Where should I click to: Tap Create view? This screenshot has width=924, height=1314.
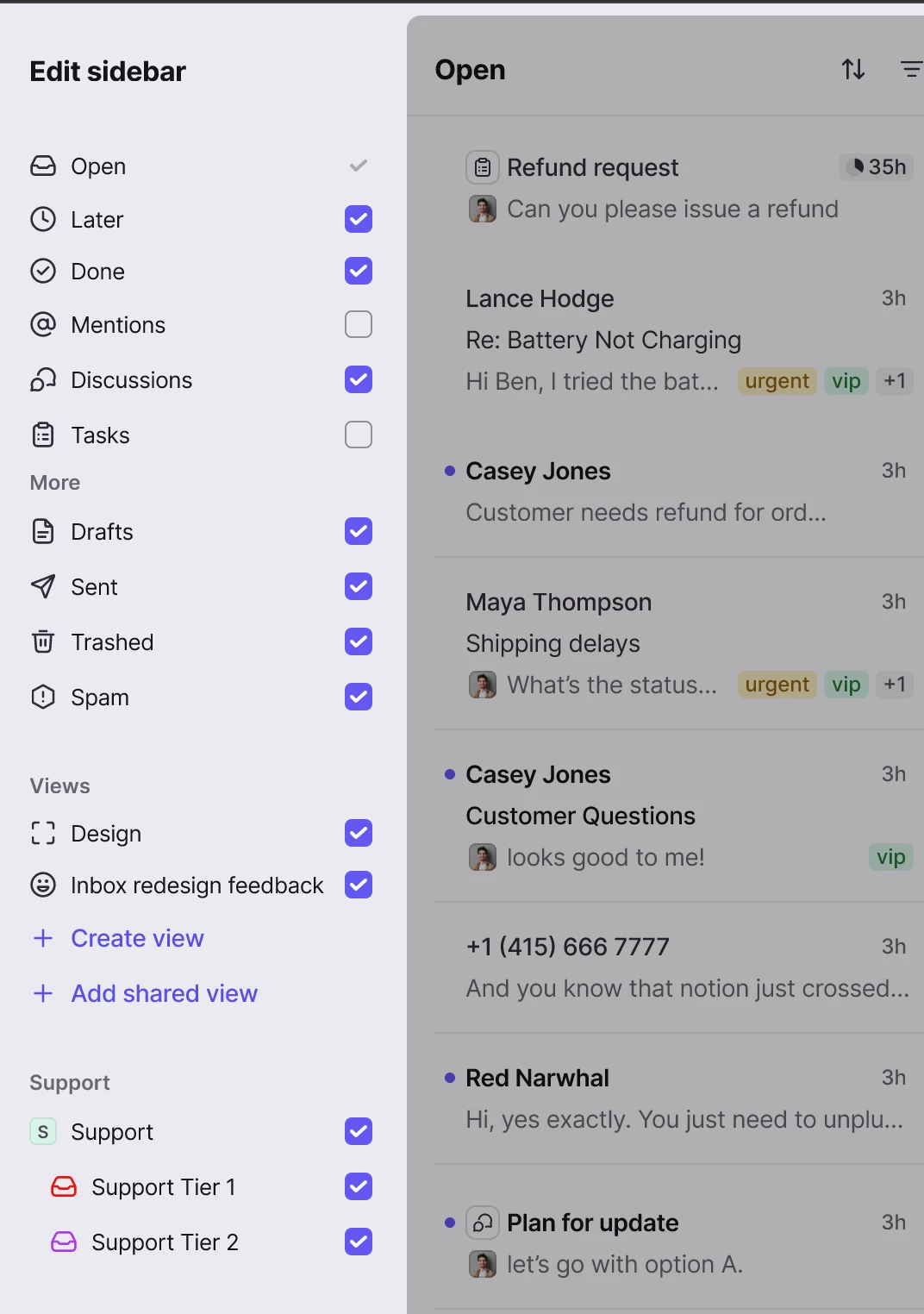137,938
